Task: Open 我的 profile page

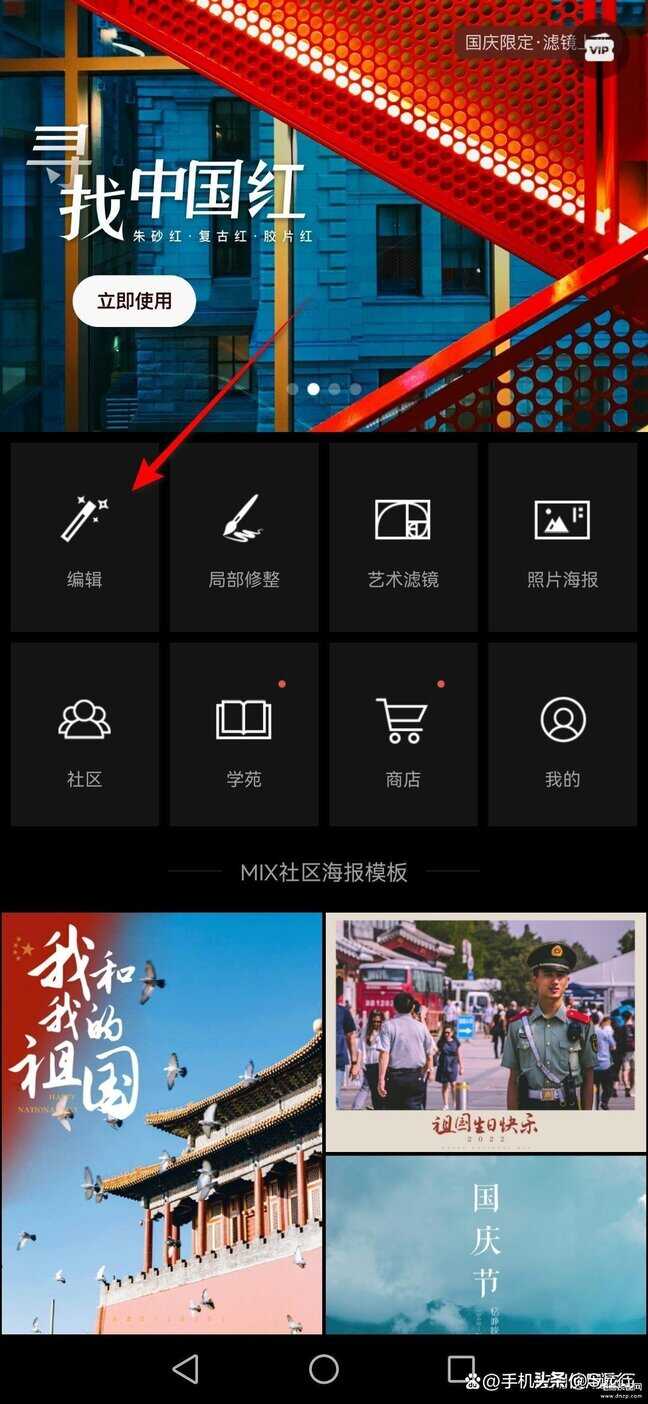Action: 562,735
